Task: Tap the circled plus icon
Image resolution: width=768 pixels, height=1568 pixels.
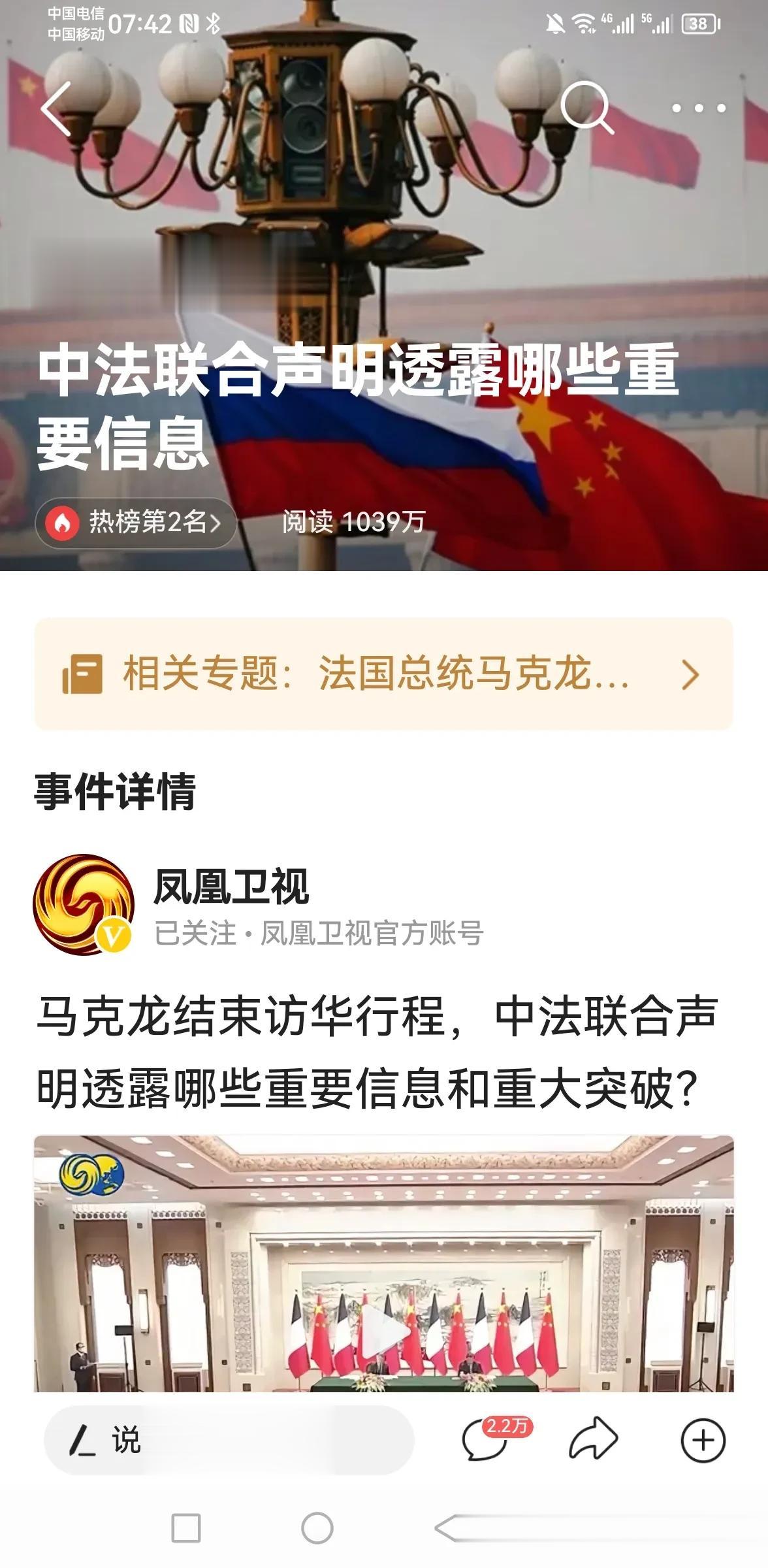Action: click(703, 1440)
